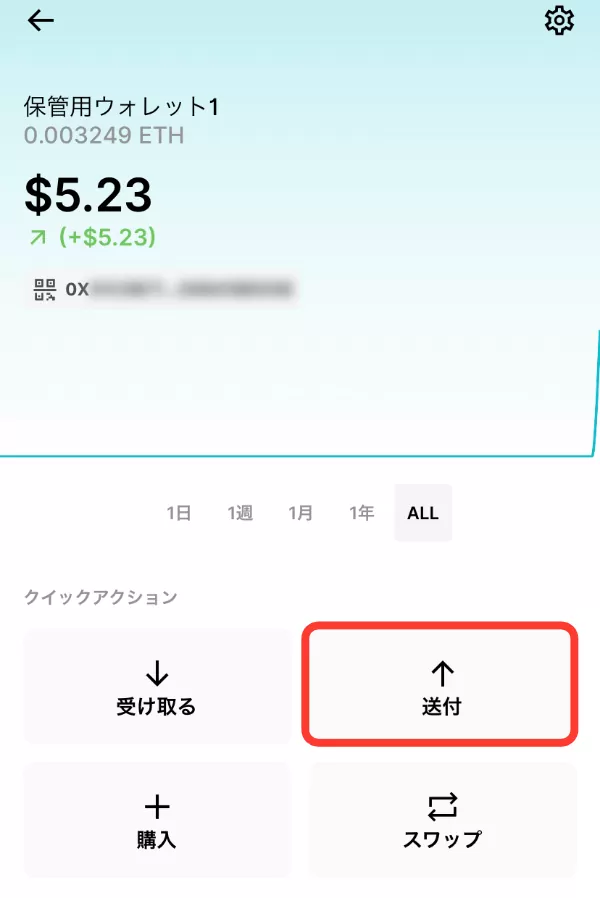This screenshot has width=600, height=898.
Task: Tap the 受け取る (receive) button
Action: tap(157, 686)
